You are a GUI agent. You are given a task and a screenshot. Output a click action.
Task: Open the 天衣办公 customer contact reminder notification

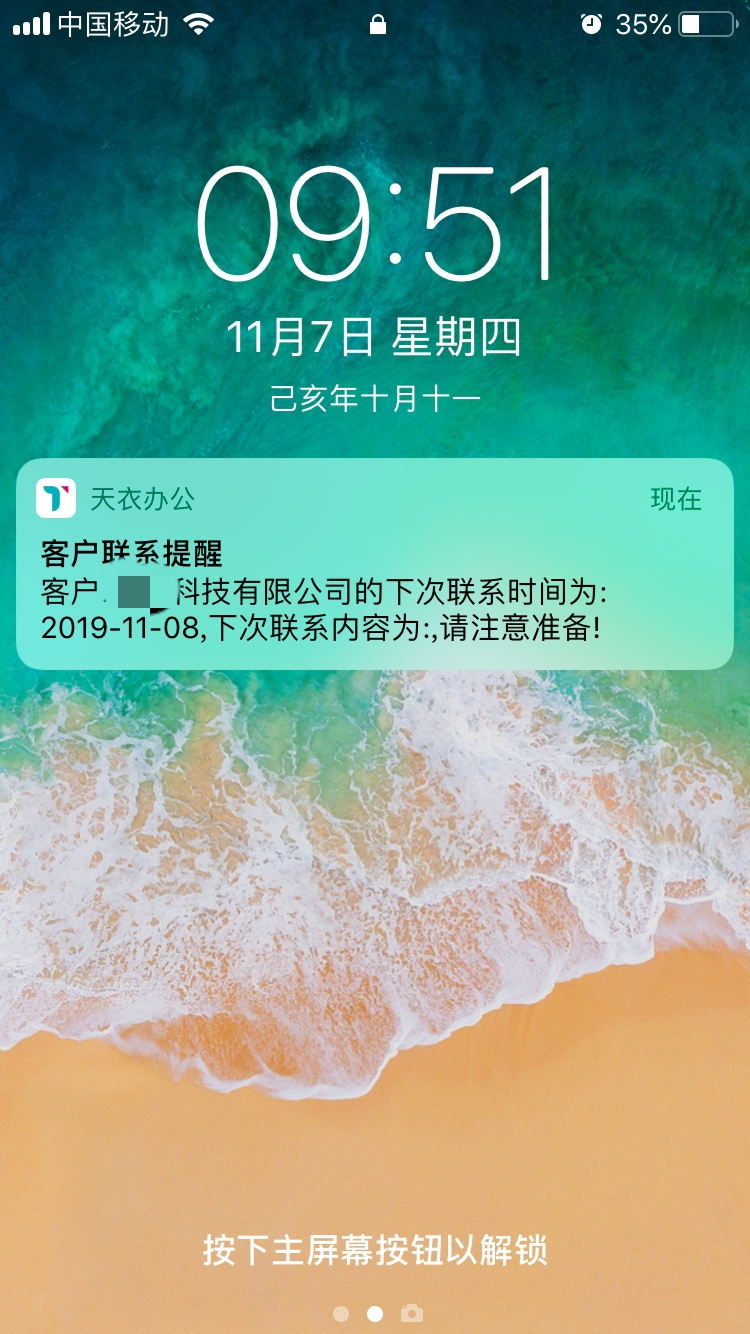point(375,564)
